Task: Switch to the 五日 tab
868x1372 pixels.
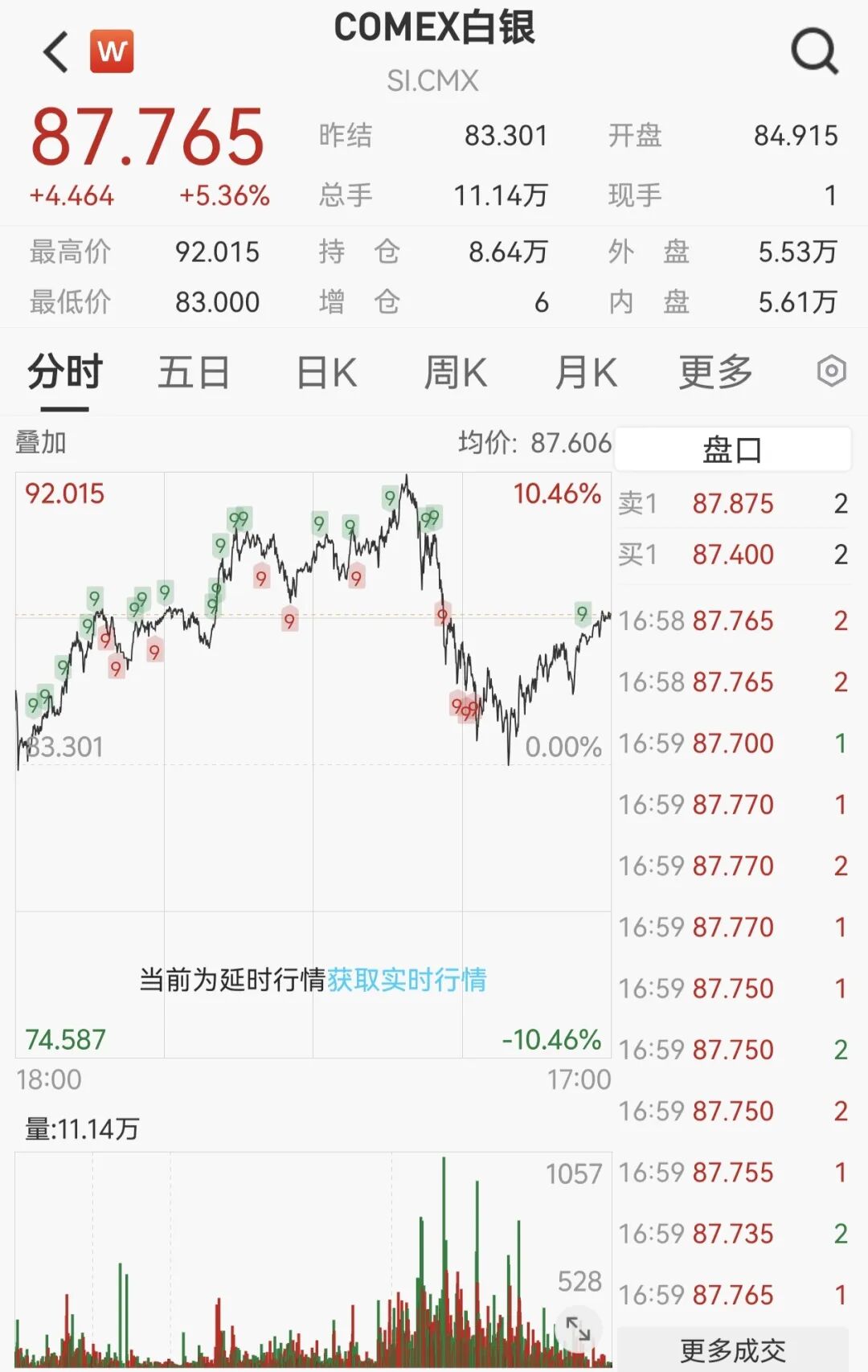Action: point(193,371)
